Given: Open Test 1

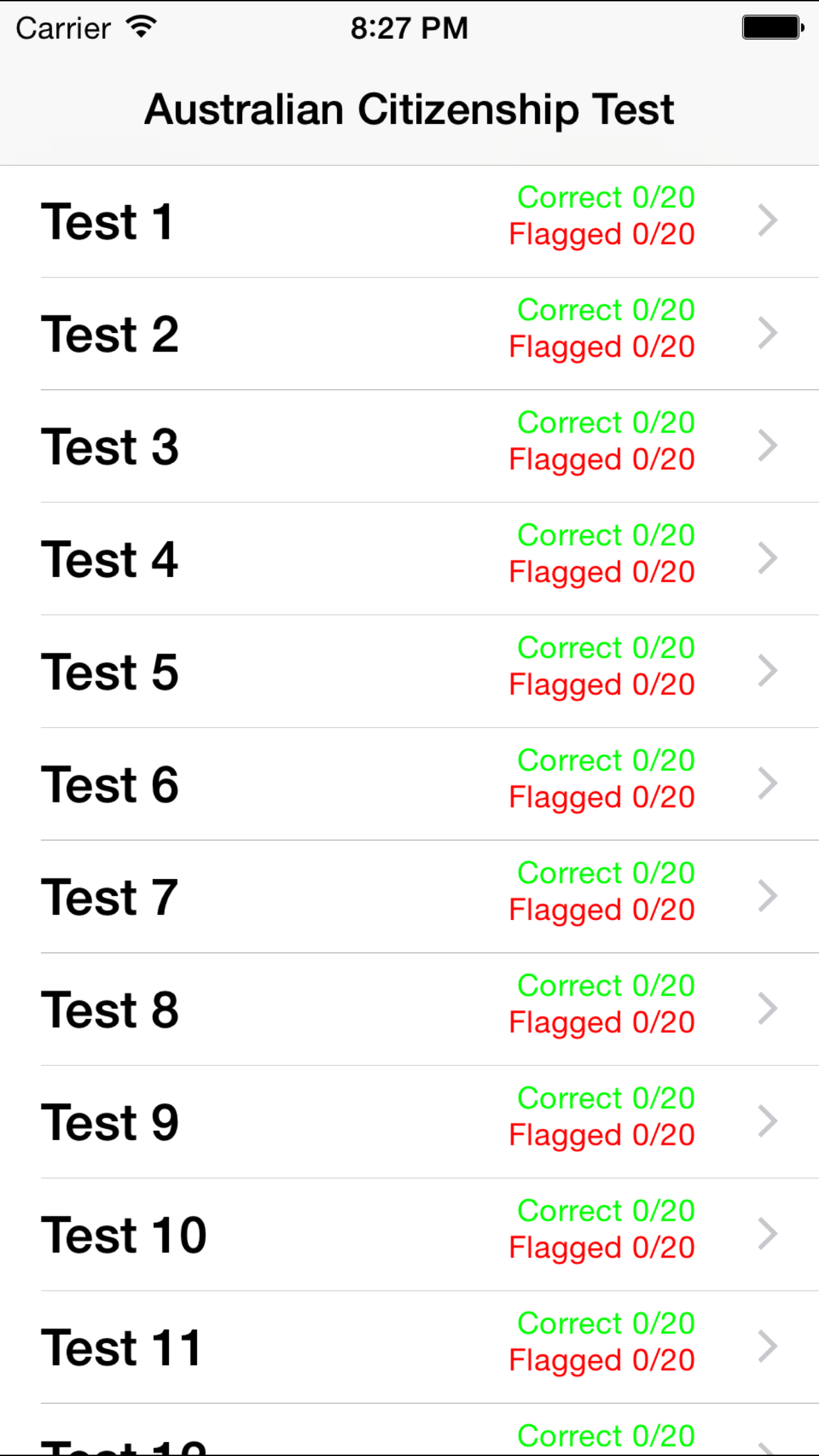Looking at the screenshot, I should (x=409, y=222).
